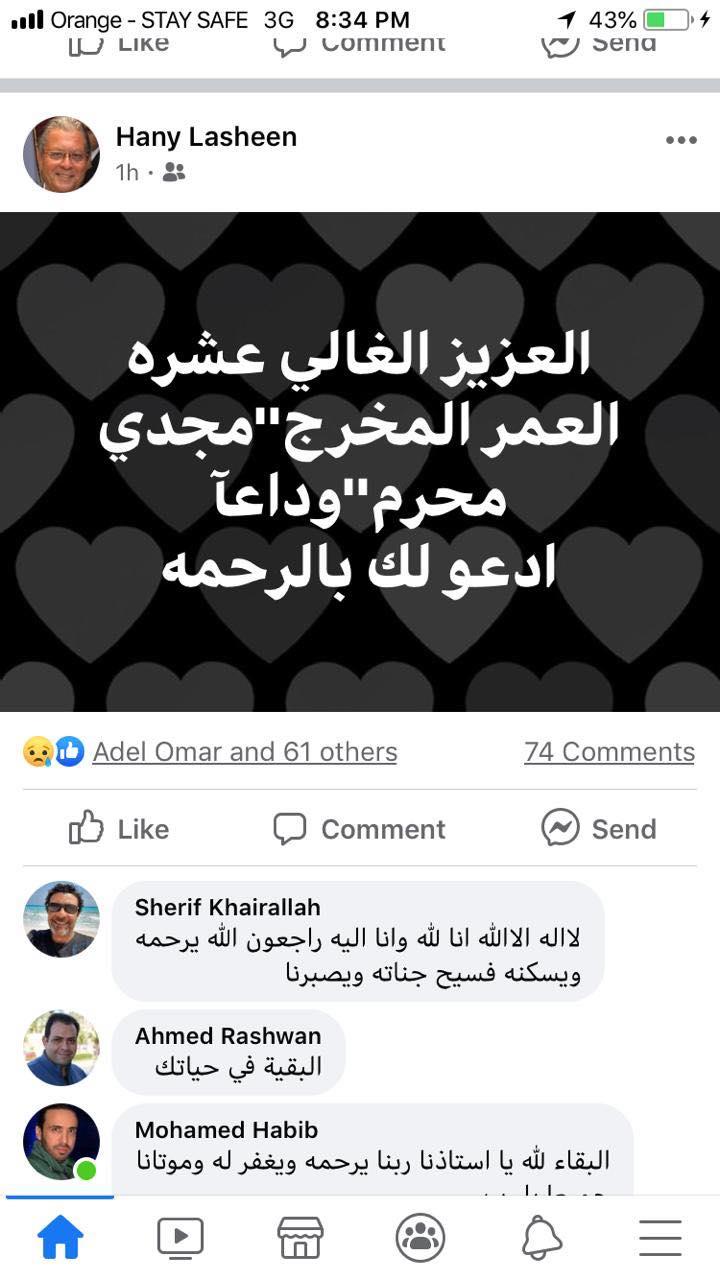The height and width of the screenshot is (1280, 720).
Task: Expand the audience selector next to 1h
Action: (175, 172)
